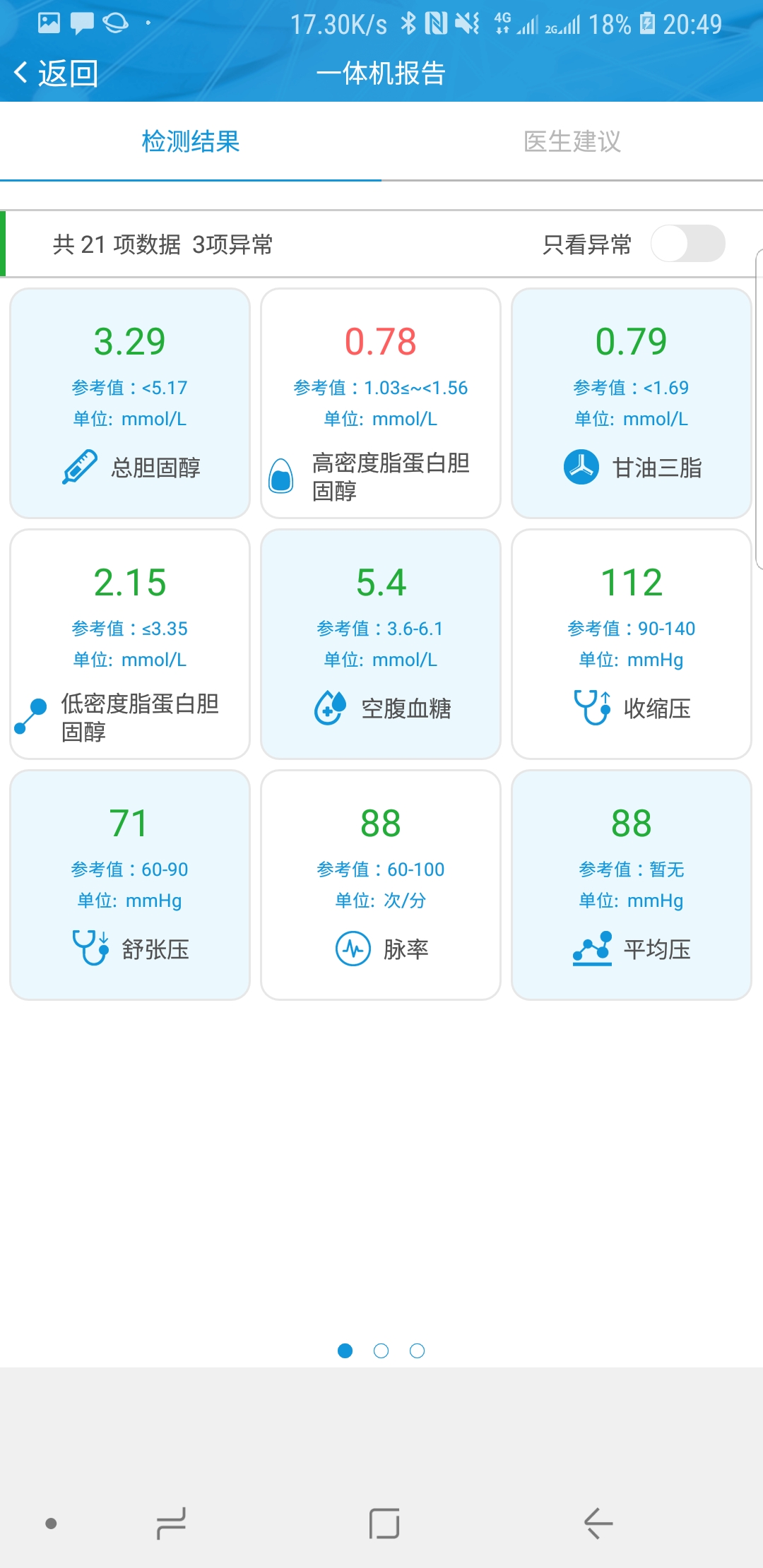Select the 检测结果 tab
This screenshot has width=763, height=1568.
tap(191, 141)
